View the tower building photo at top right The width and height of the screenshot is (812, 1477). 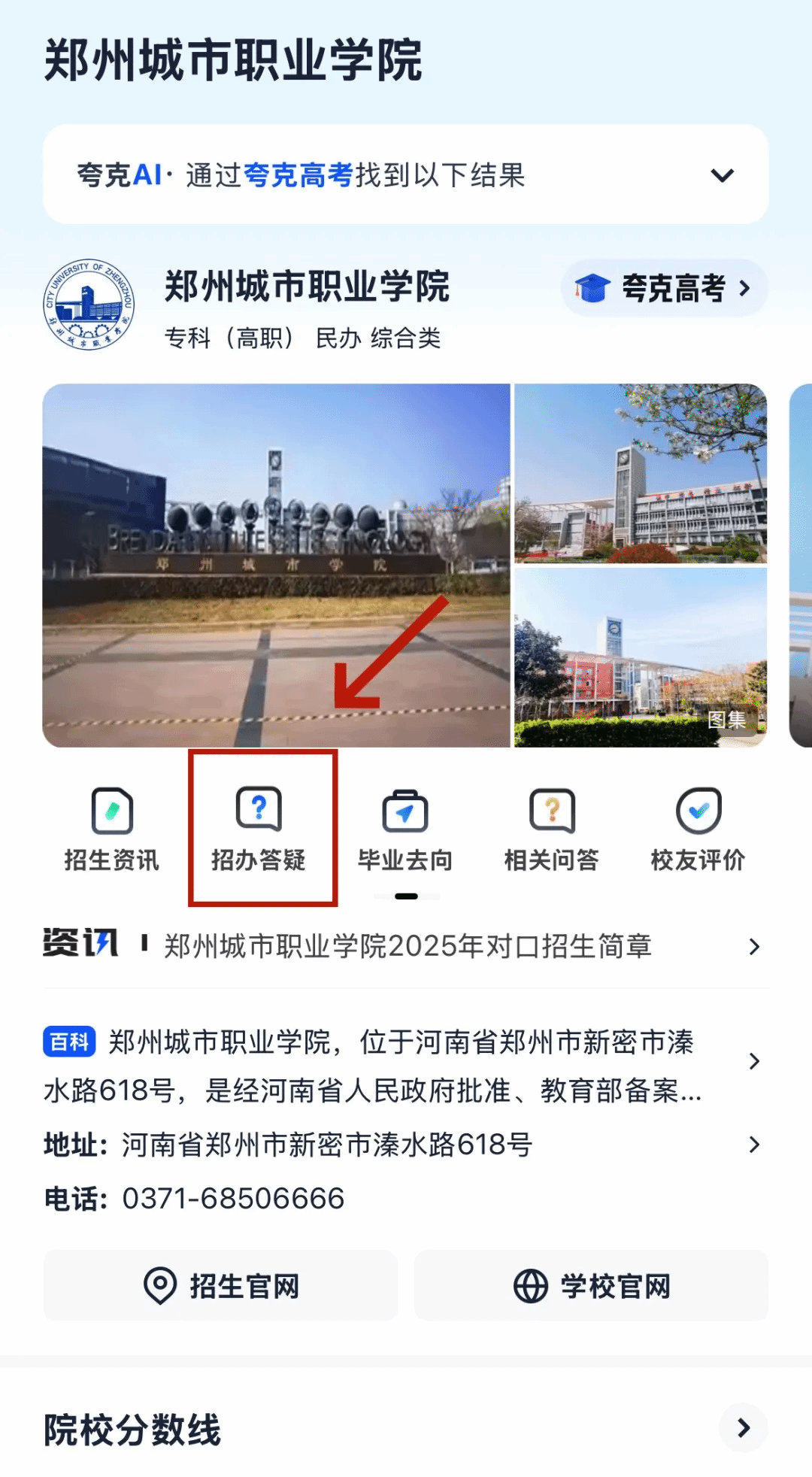pos(640,474)
